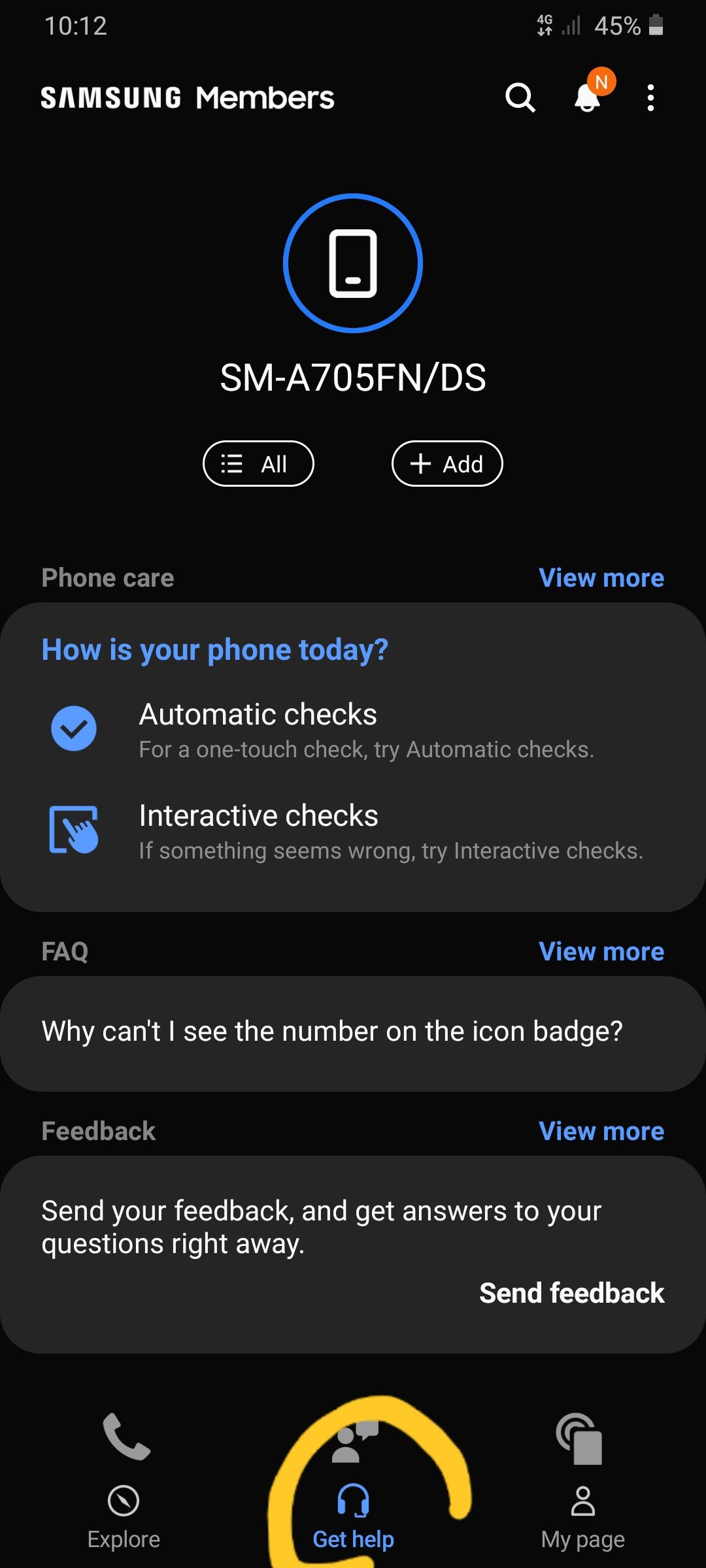706x1568 pixels.
Task: Tap the Interactive checks icon
Action: pyautogui.click(x=74, y=831)
